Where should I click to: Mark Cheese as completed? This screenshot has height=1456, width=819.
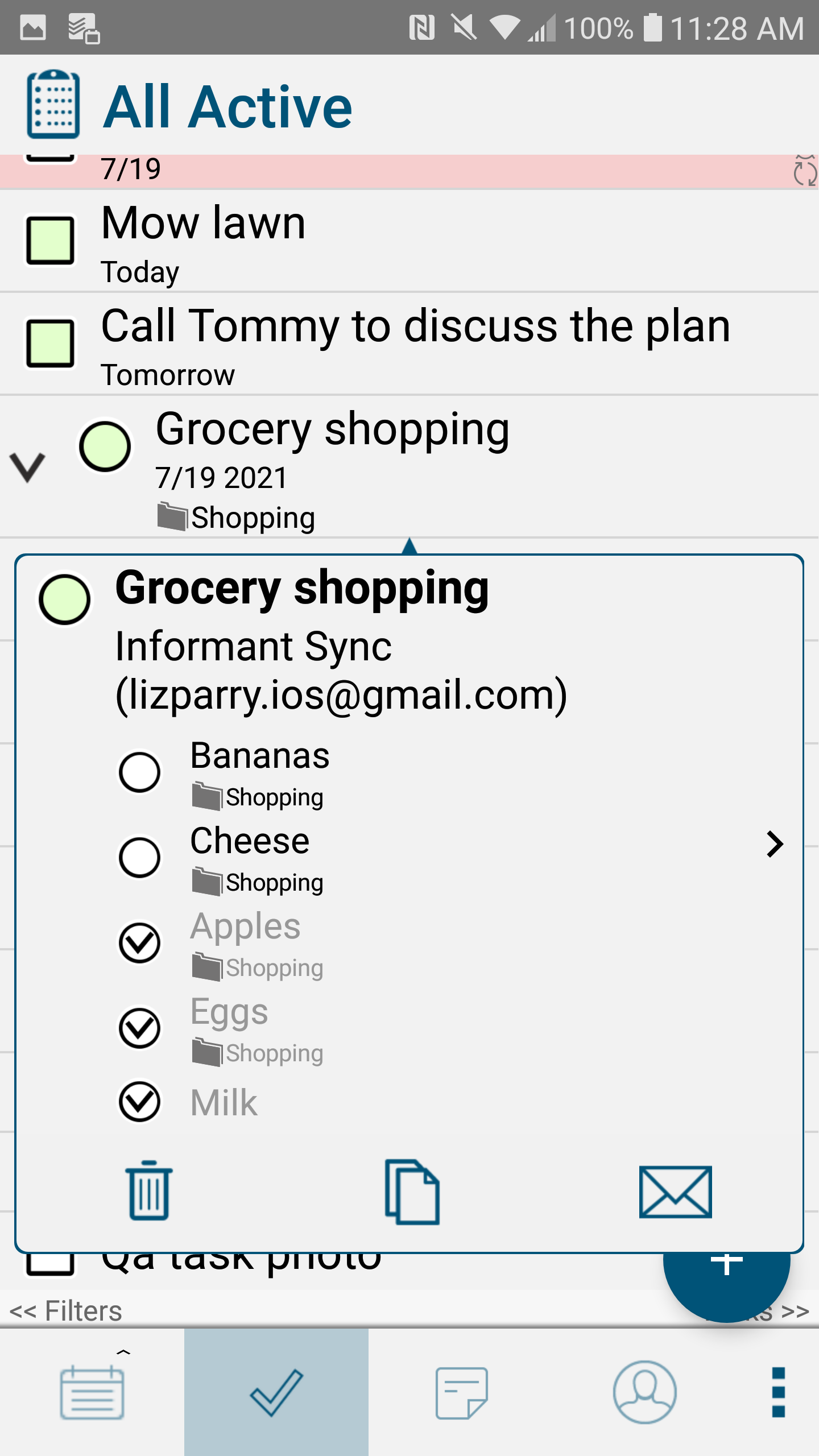pos(139,857)
